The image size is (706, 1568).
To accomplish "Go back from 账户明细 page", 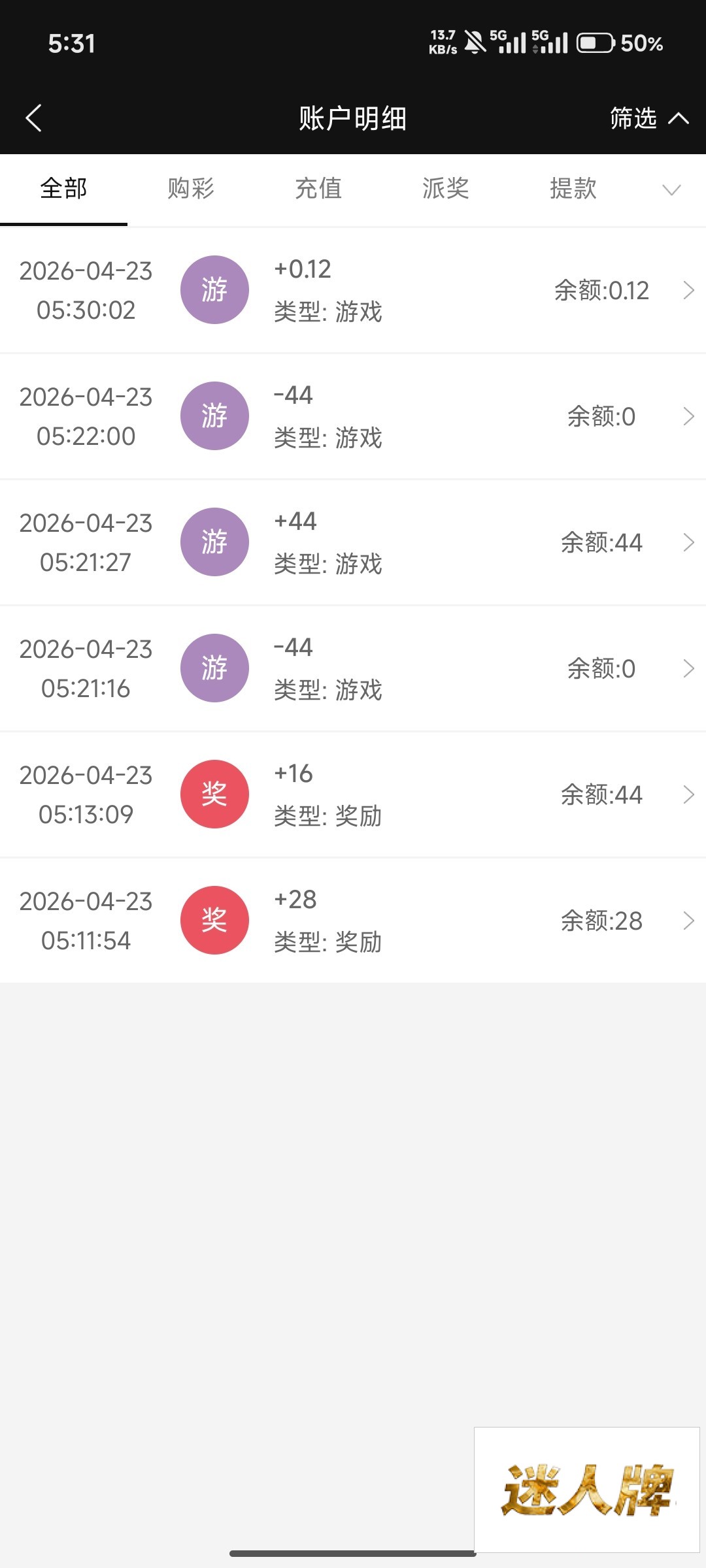I will tap(34, 118).
